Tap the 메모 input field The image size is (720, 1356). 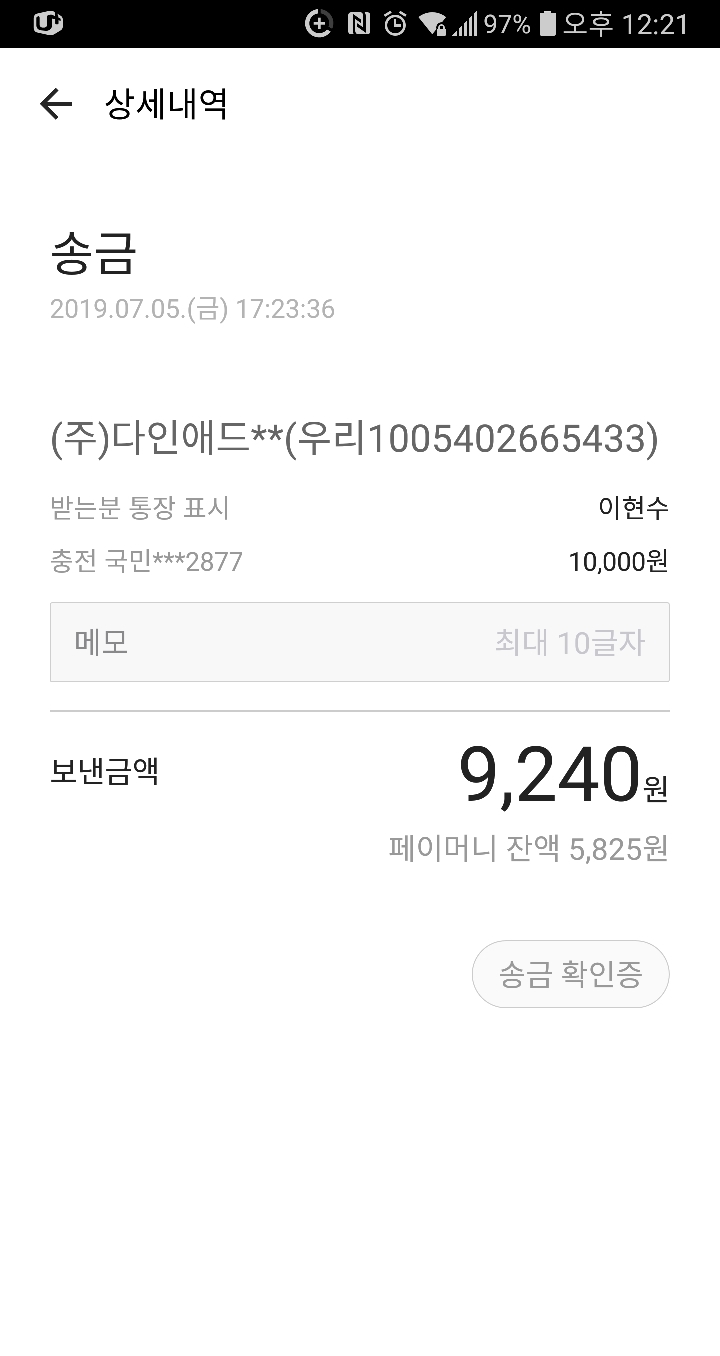click(x=360, y=642)
